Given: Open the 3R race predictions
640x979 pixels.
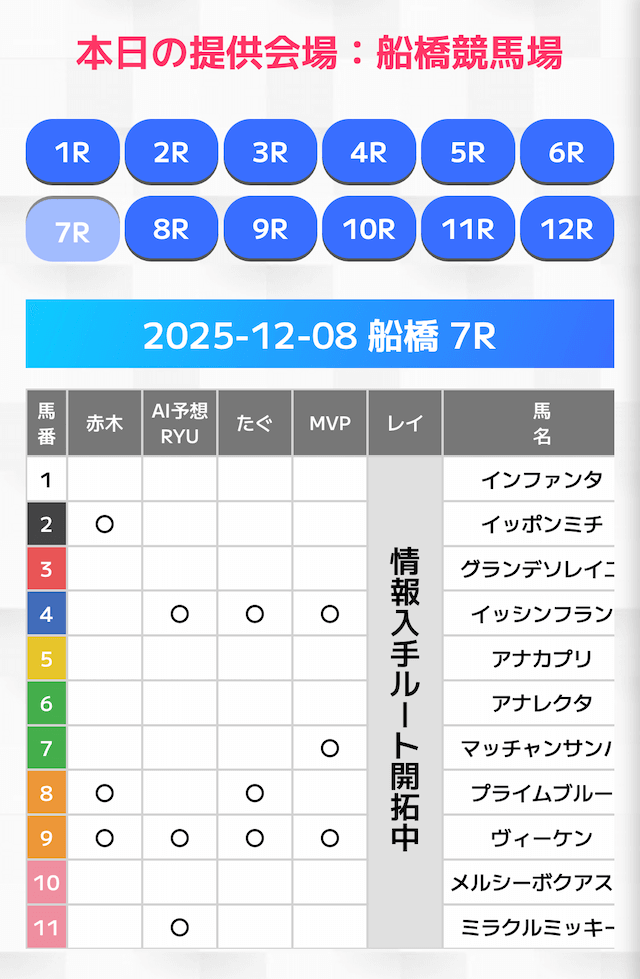Looking at the screenshot, I should (x=270, y=152).
